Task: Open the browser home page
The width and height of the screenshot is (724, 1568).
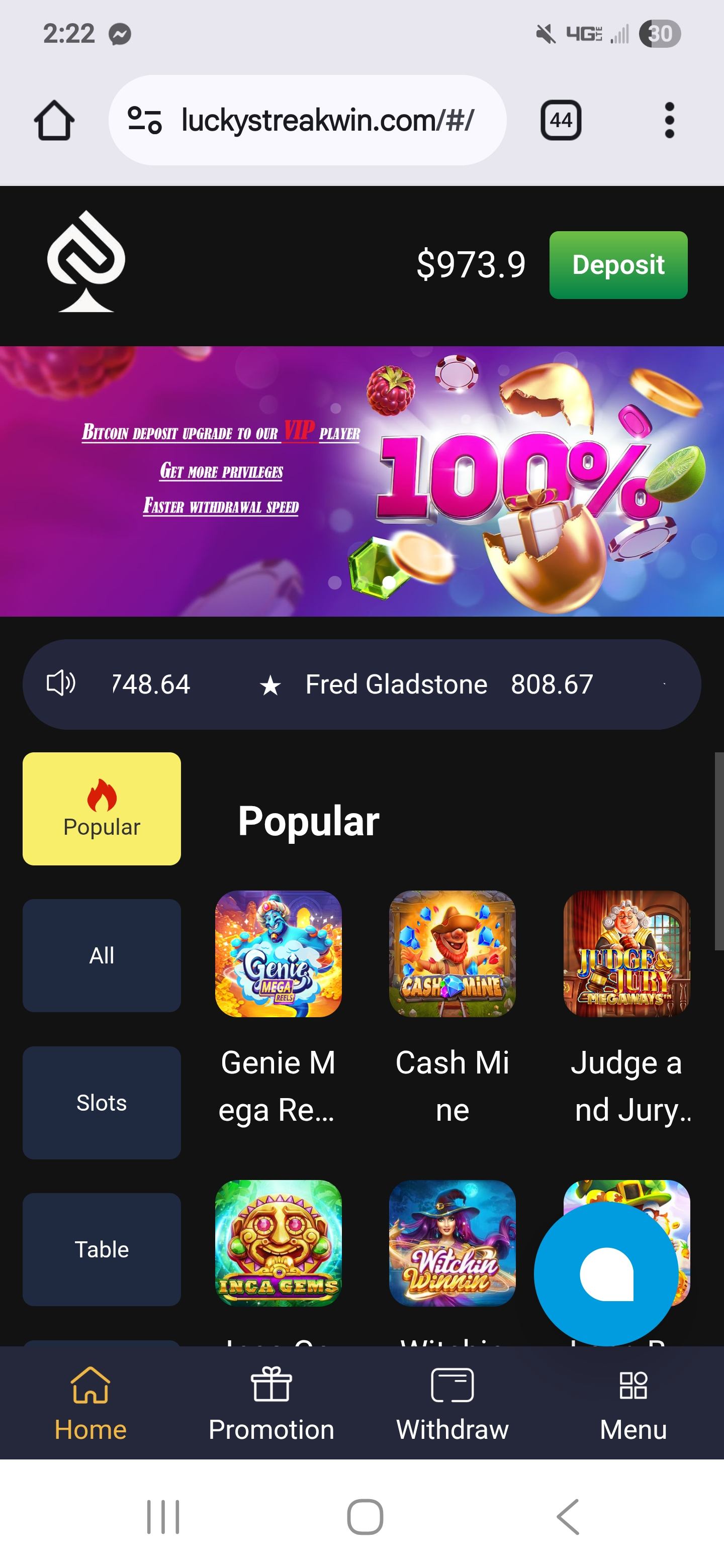Action: 54,121
